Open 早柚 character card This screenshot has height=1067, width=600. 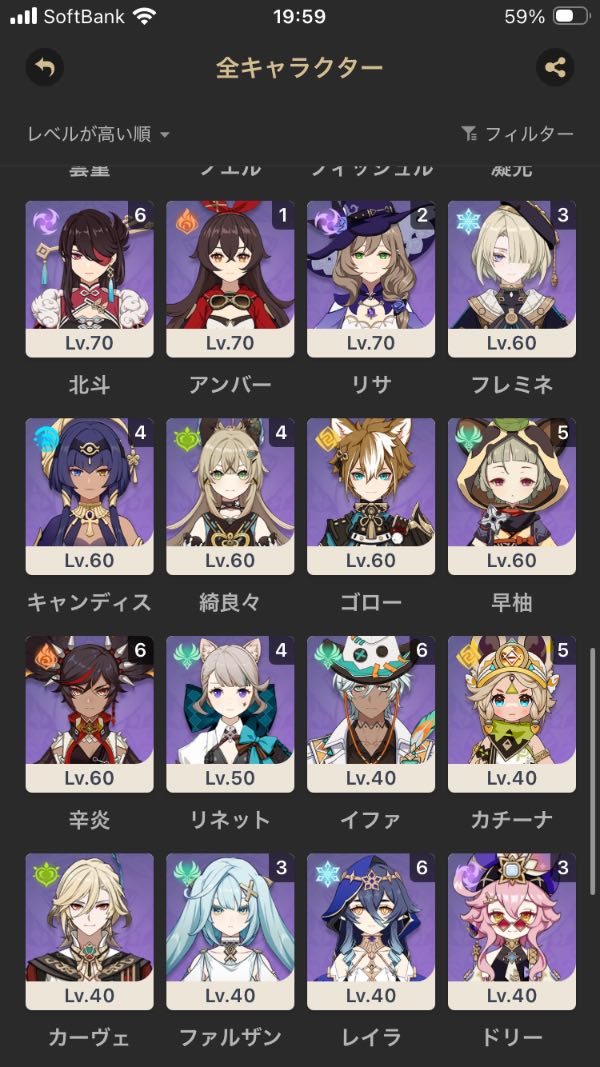tap(511, 496)
